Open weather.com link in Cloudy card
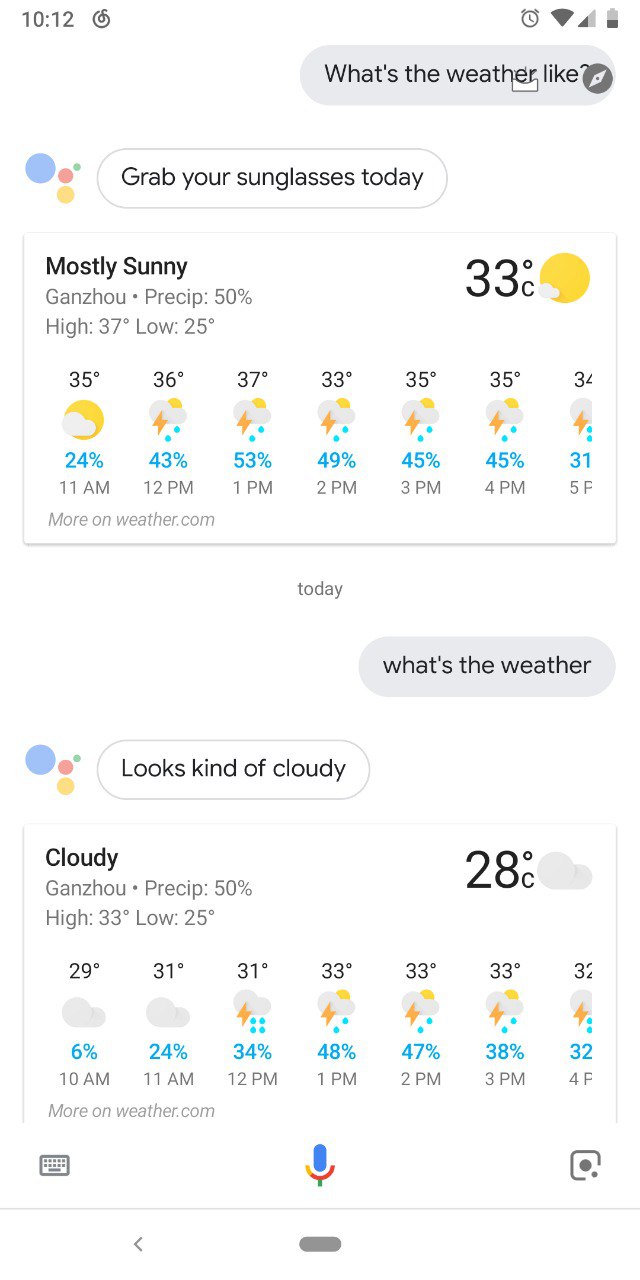The width and height of the screenshot is (640, 1280). pyautogui.click(x=131, y=1111)
